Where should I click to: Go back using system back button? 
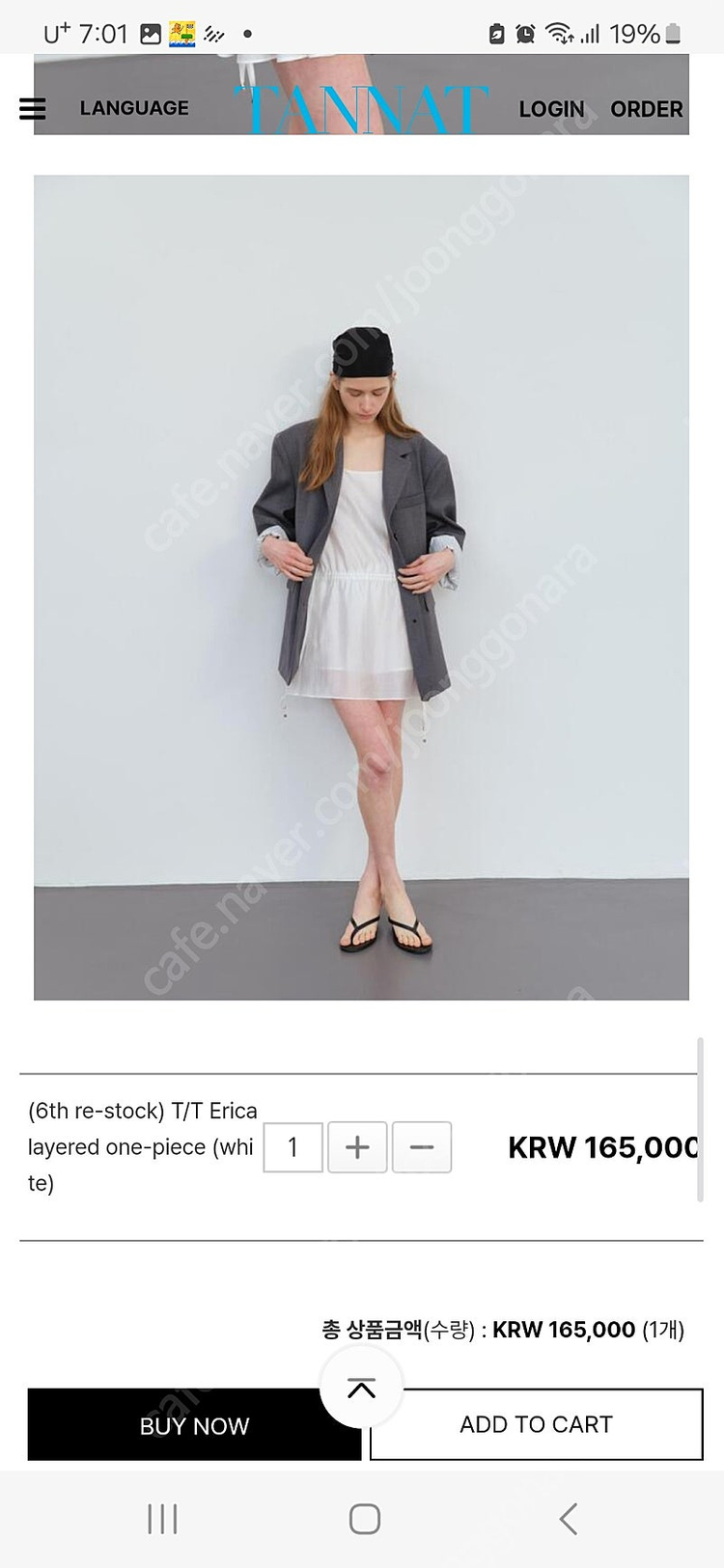(569, 1519)
